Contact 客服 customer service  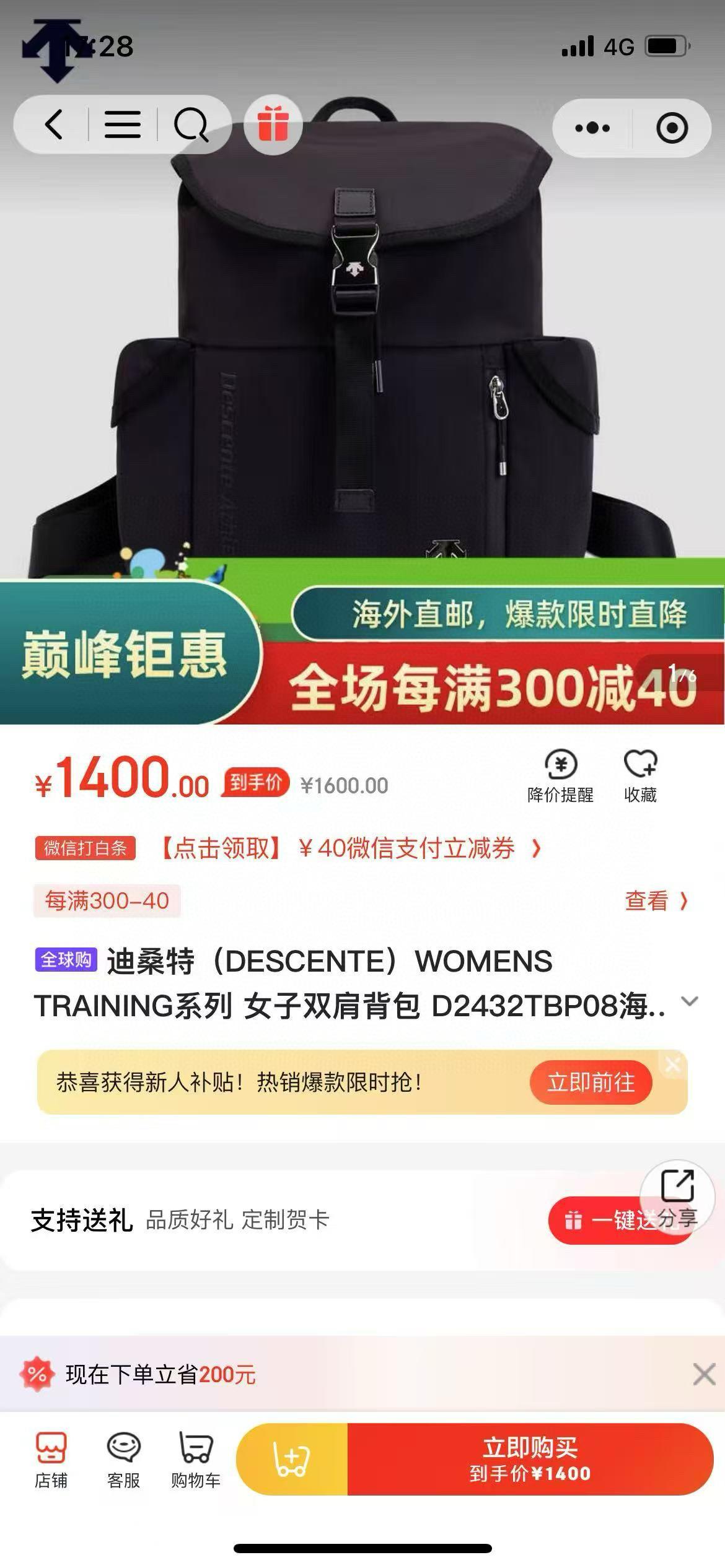click(x=123, y=1459)
